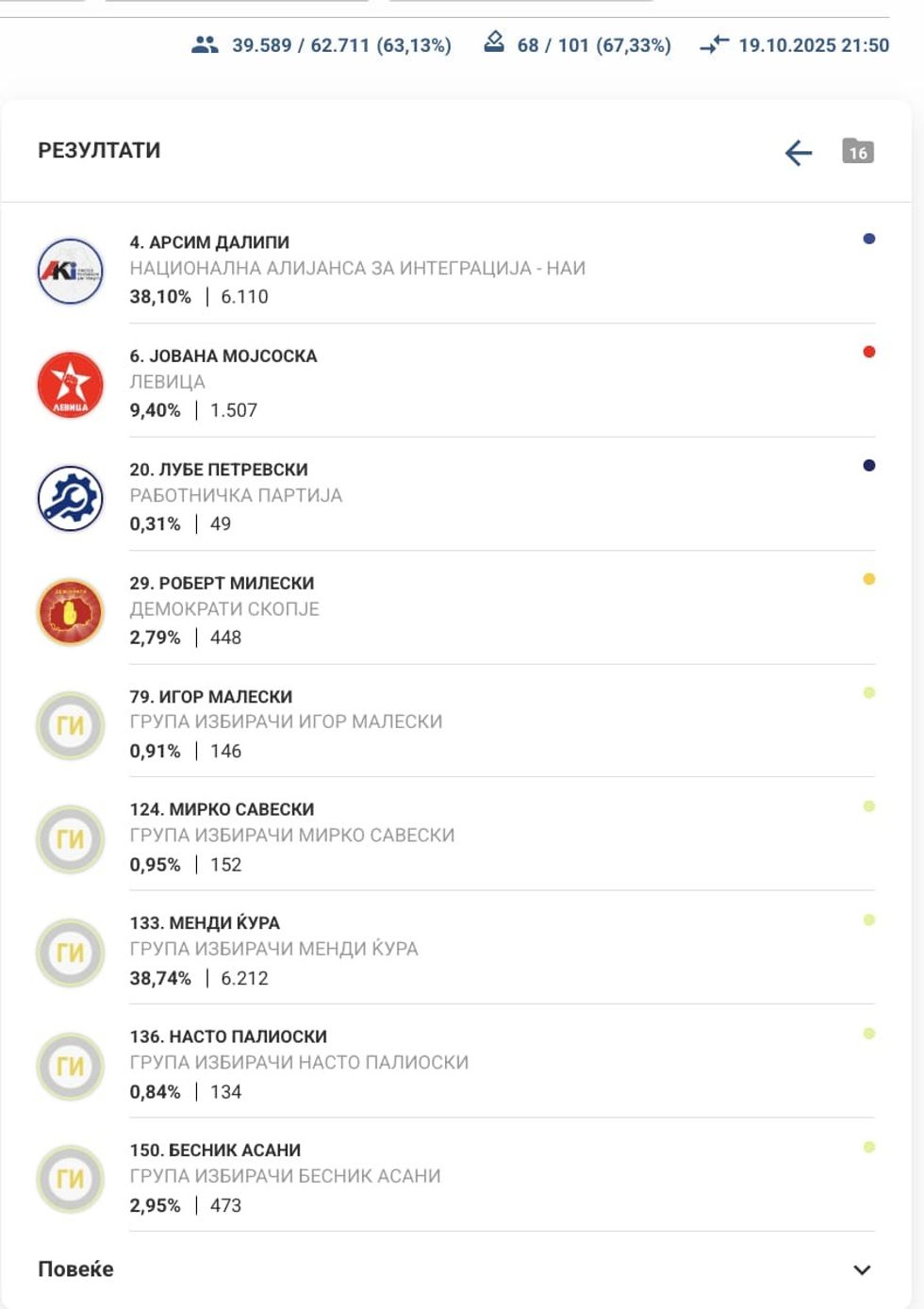The height and width of the screenshot is (1309, 924).
Task: Go back using the arrow in Резултати header
Action: pyautogui.click(x=798, y=152)
